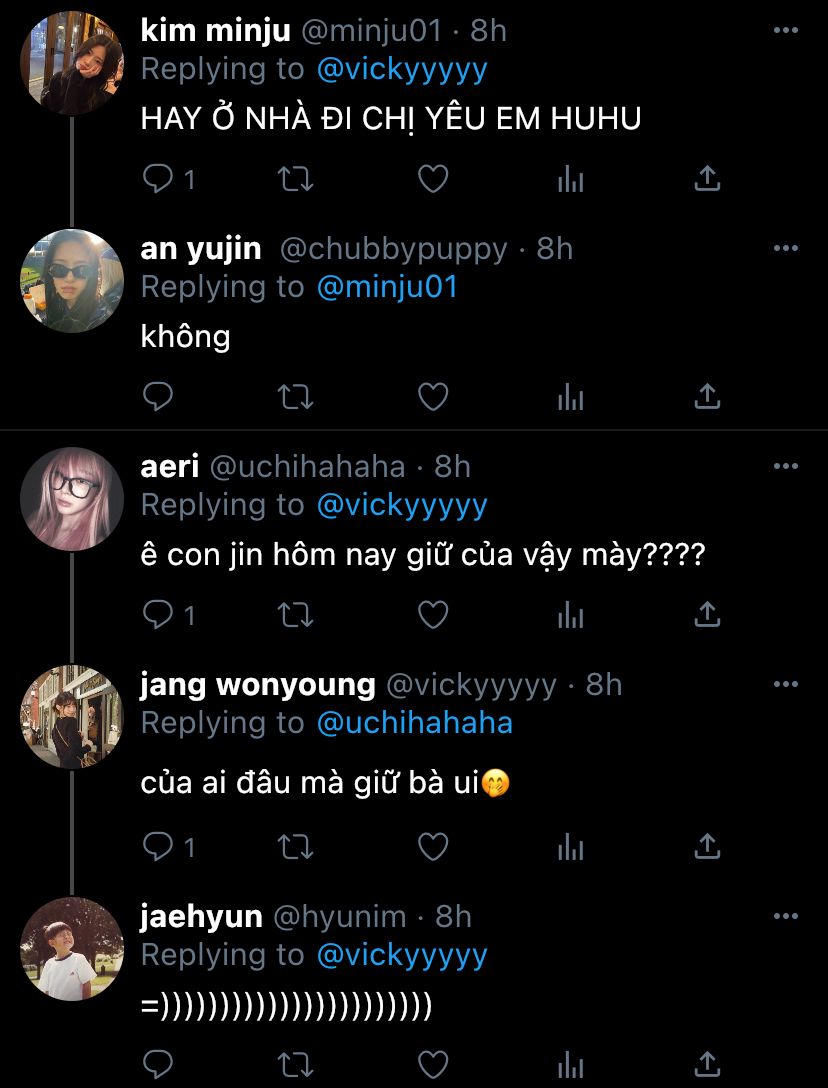Open reply thread under kim minju's tweet
This screenshot has width=828, height=1088.
point(169,179)
